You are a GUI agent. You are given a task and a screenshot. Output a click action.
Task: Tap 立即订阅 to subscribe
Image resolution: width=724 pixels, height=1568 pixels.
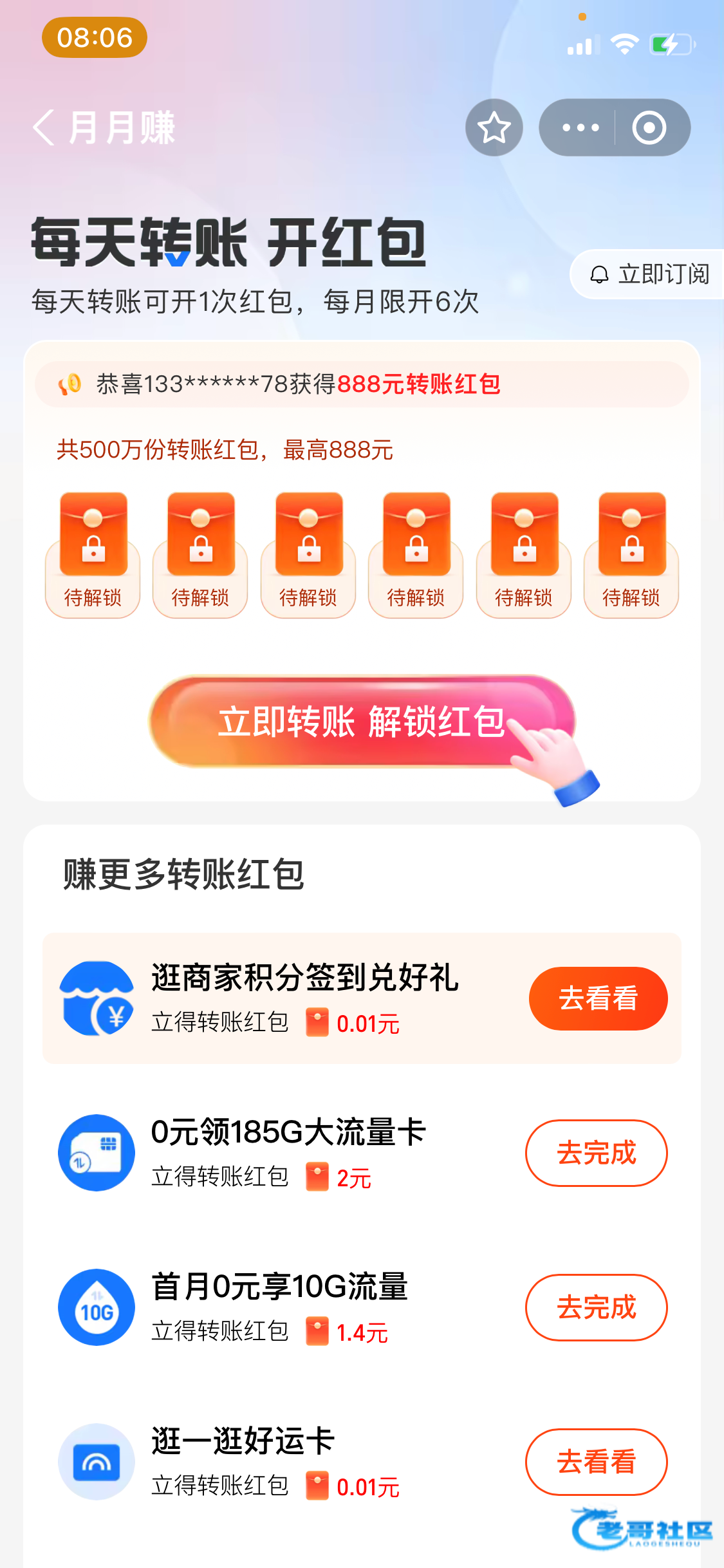click(650, 275)
